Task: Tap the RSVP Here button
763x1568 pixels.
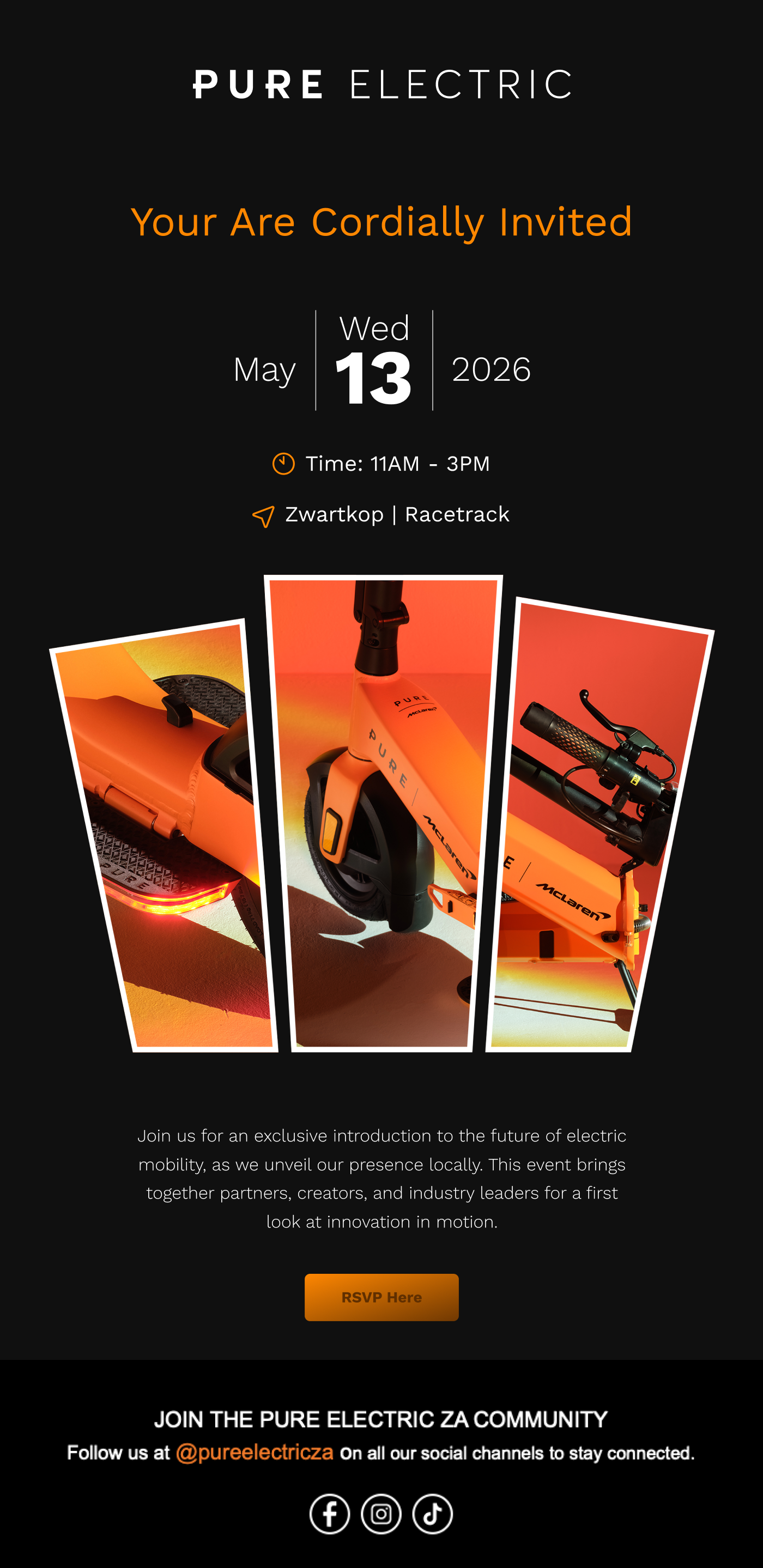Action: point(381,1297)
